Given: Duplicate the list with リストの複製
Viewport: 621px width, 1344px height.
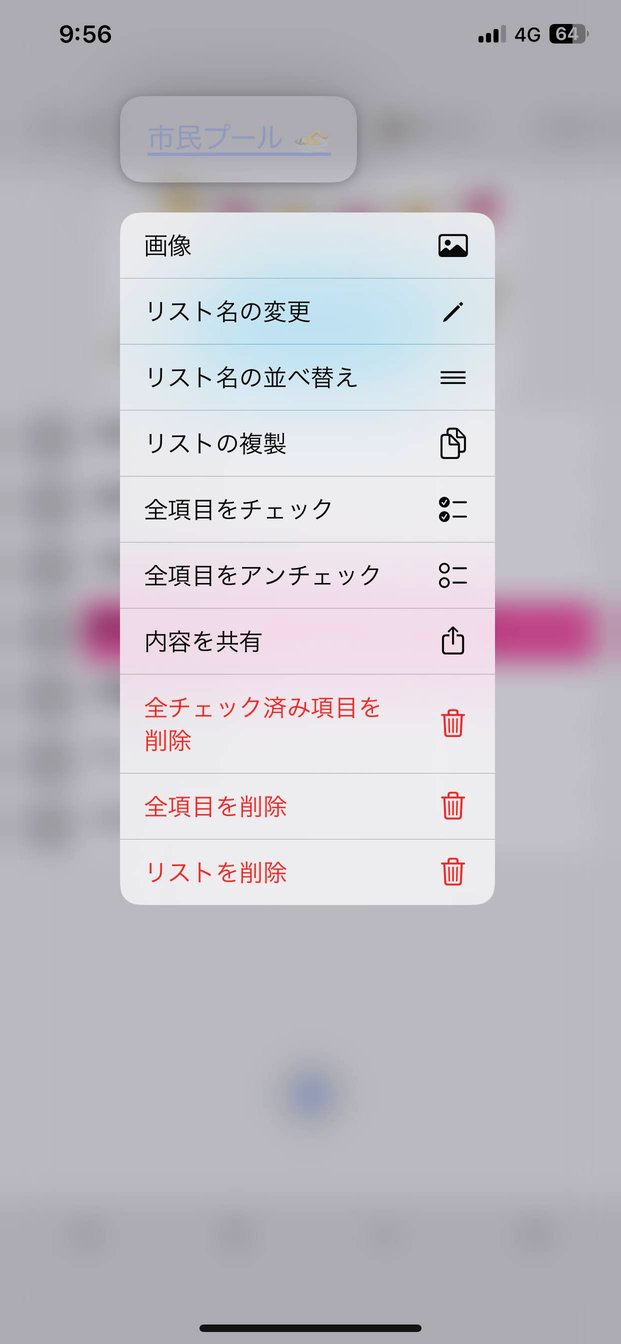Looking at the screenshot, I should pyautogui.click(x=307, y=443).
